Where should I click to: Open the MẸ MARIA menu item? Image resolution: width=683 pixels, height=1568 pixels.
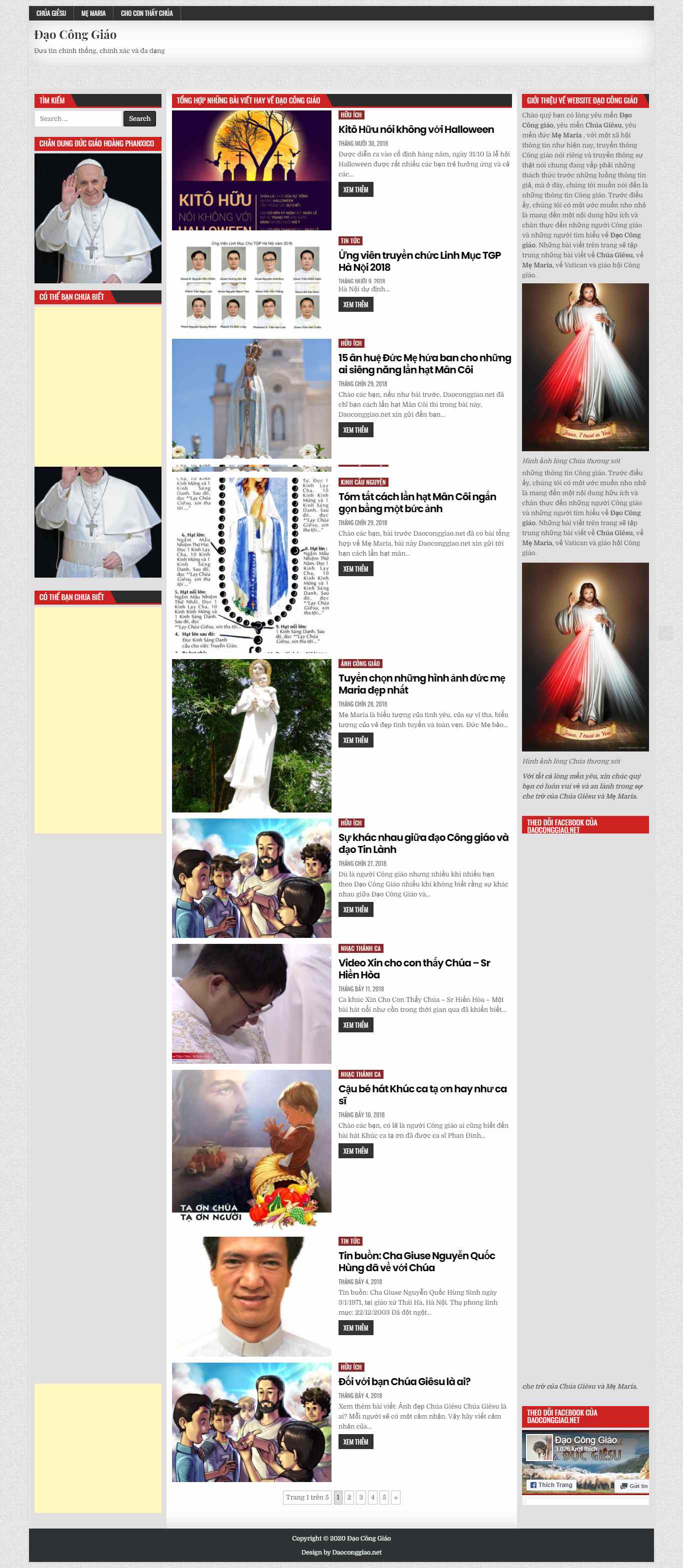pos(93,13)
